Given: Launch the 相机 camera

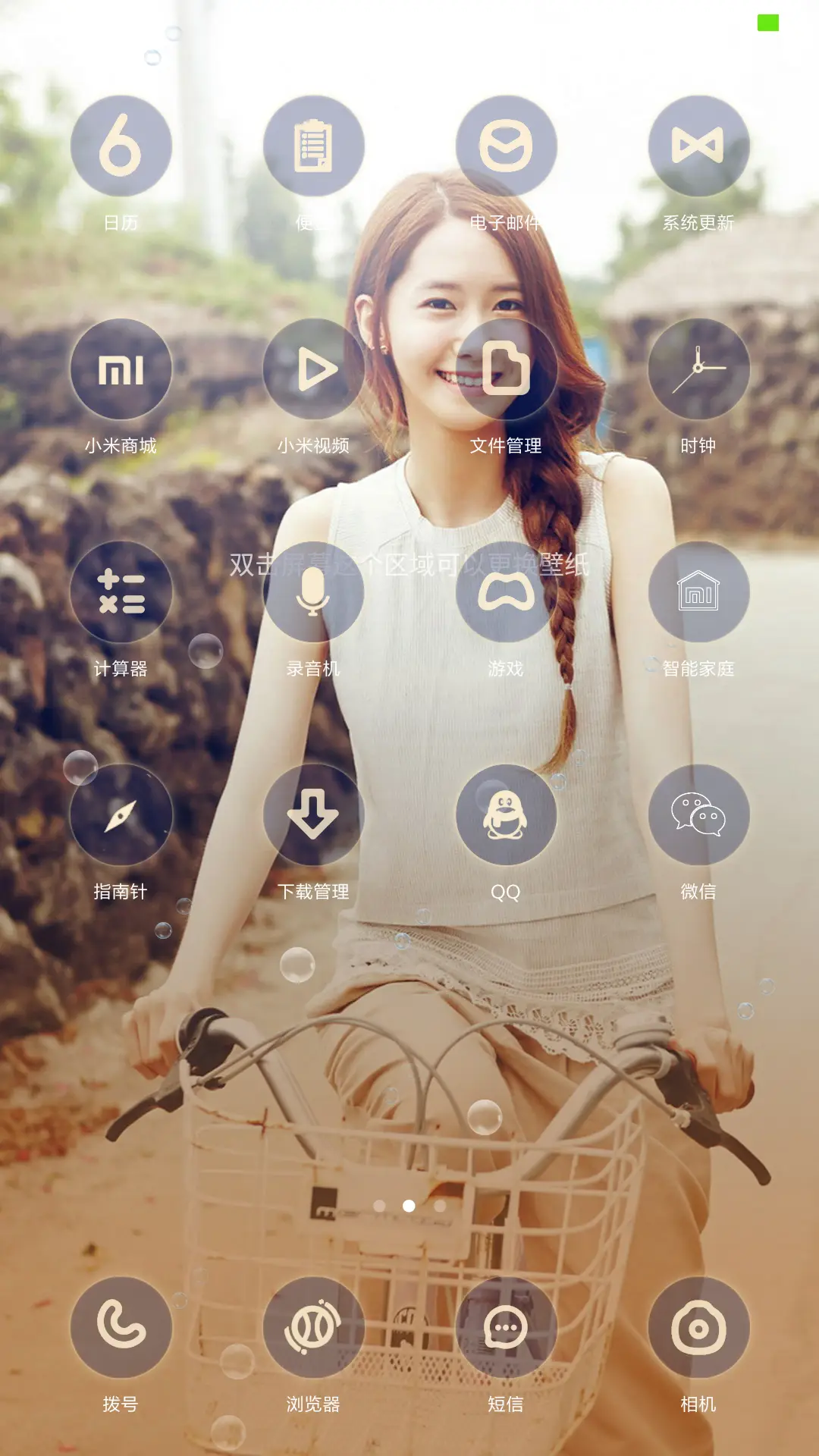Looking at the screenshot, I should pos(699,1327).
